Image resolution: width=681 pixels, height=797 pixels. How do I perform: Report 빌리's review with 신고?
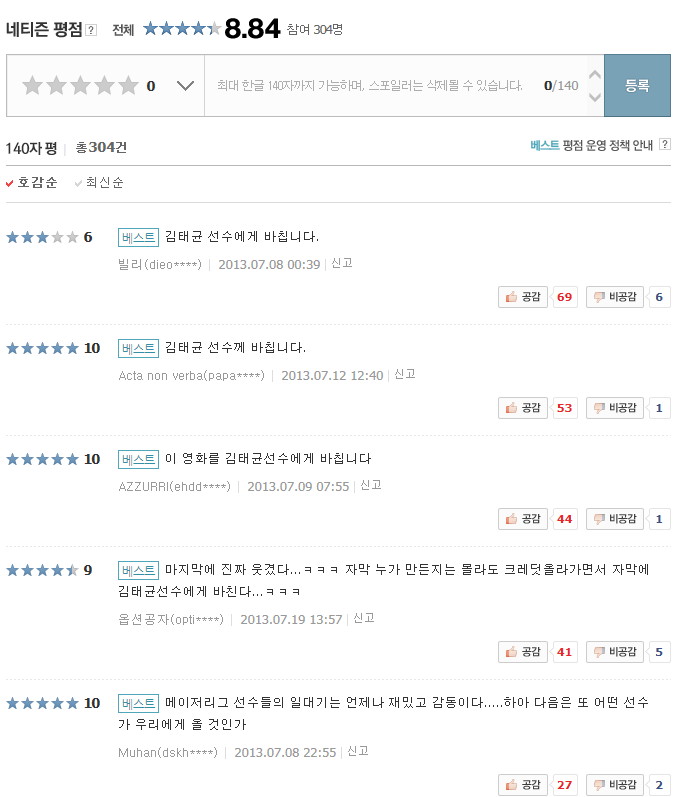(341, 263)
